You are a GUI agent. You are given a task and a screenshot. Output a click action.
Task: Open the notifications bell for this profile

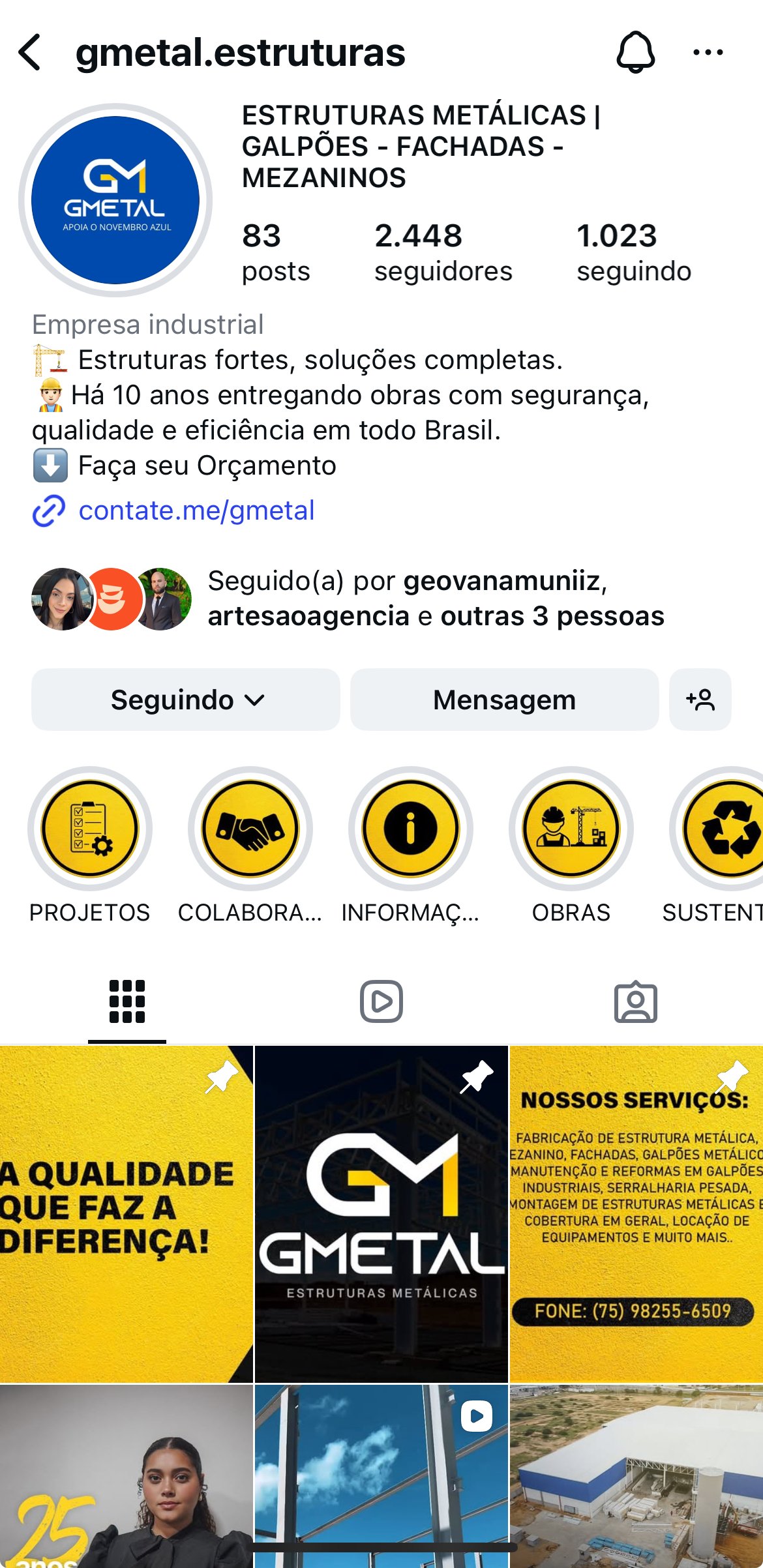pyautogui.click(x=635, y=52)
